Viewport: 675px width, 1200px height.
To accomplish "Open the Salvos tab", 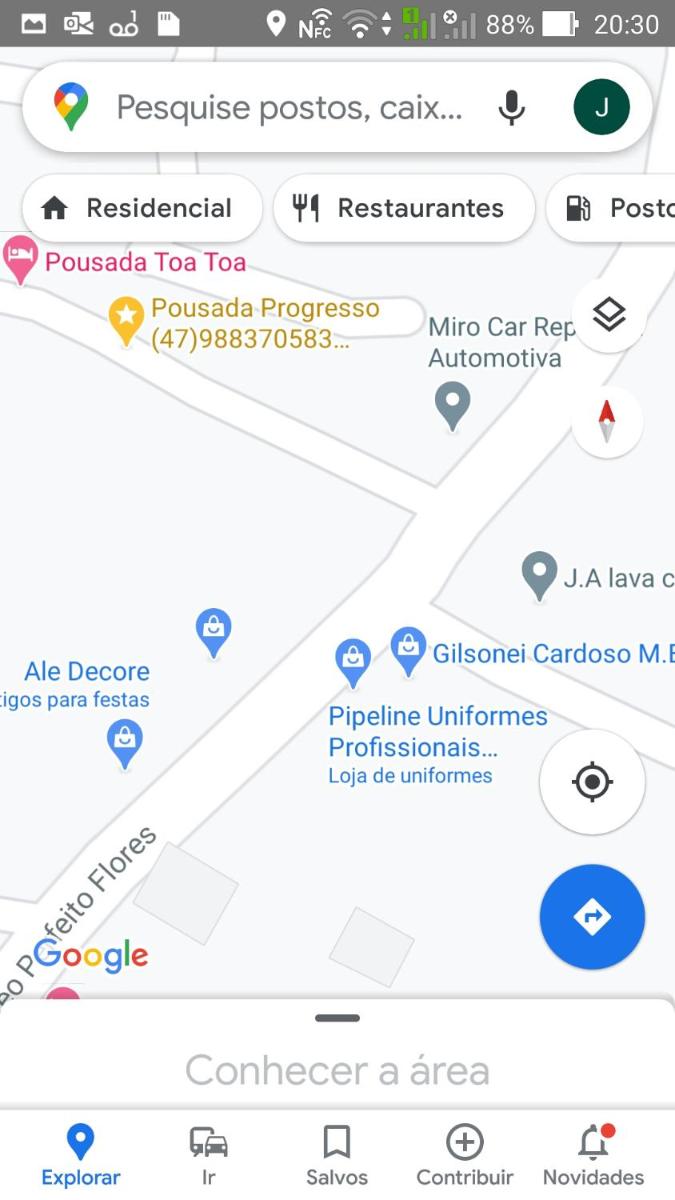I will (337, 1154).
